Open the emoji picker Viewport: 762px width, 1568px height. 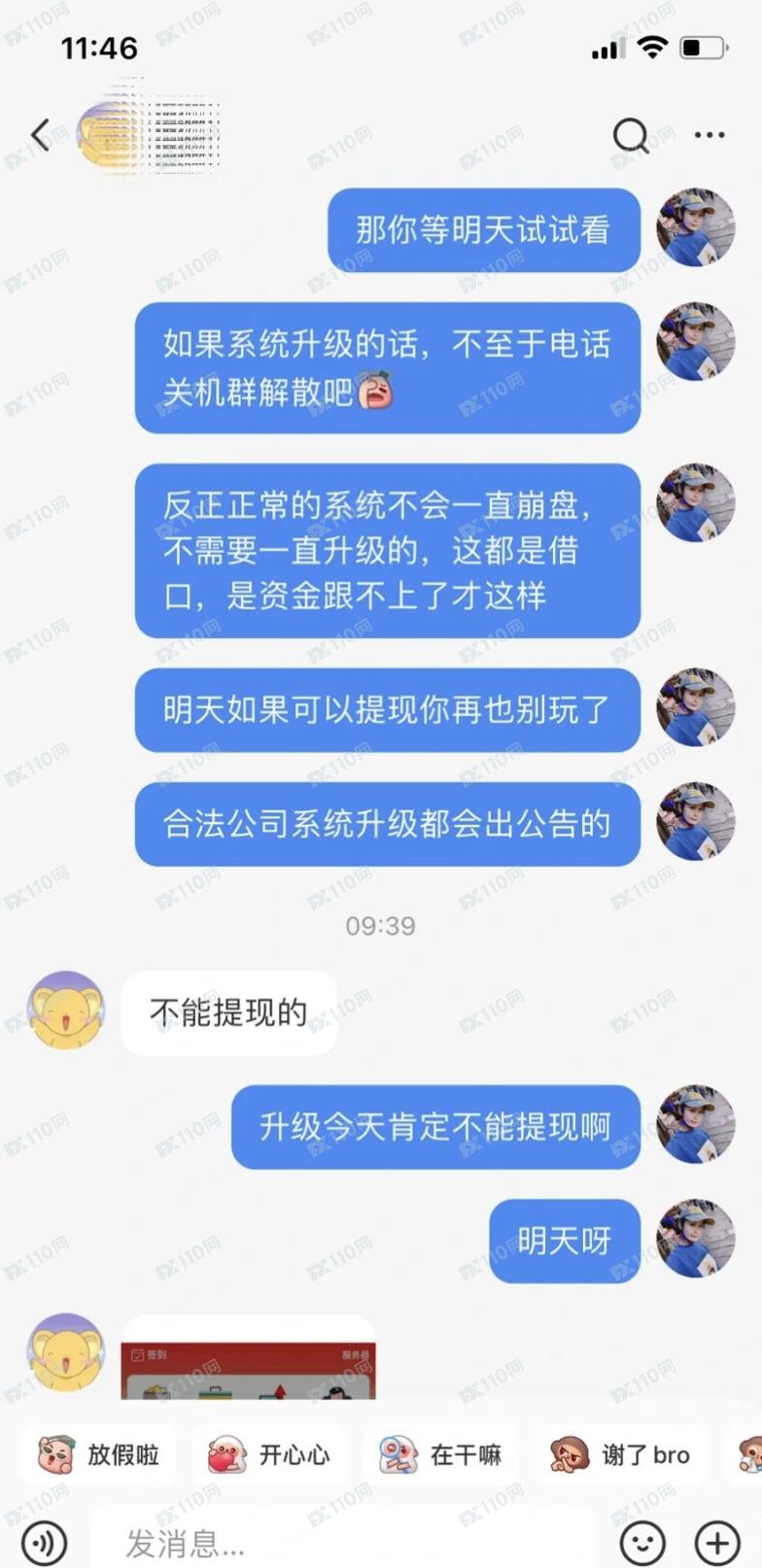[642, 1542]
